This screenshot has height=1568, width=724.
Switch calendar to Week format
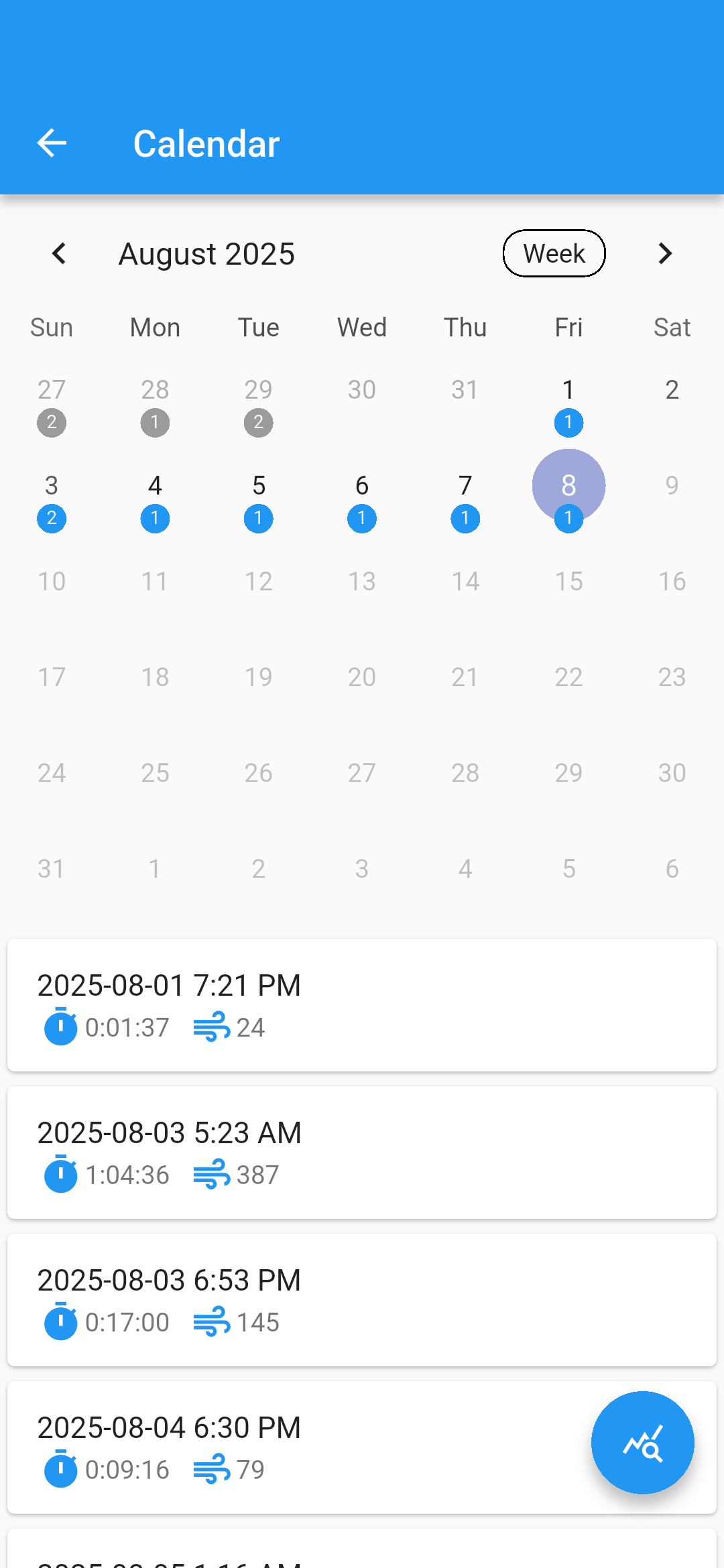pyautogui.click(x=554, y=253)
